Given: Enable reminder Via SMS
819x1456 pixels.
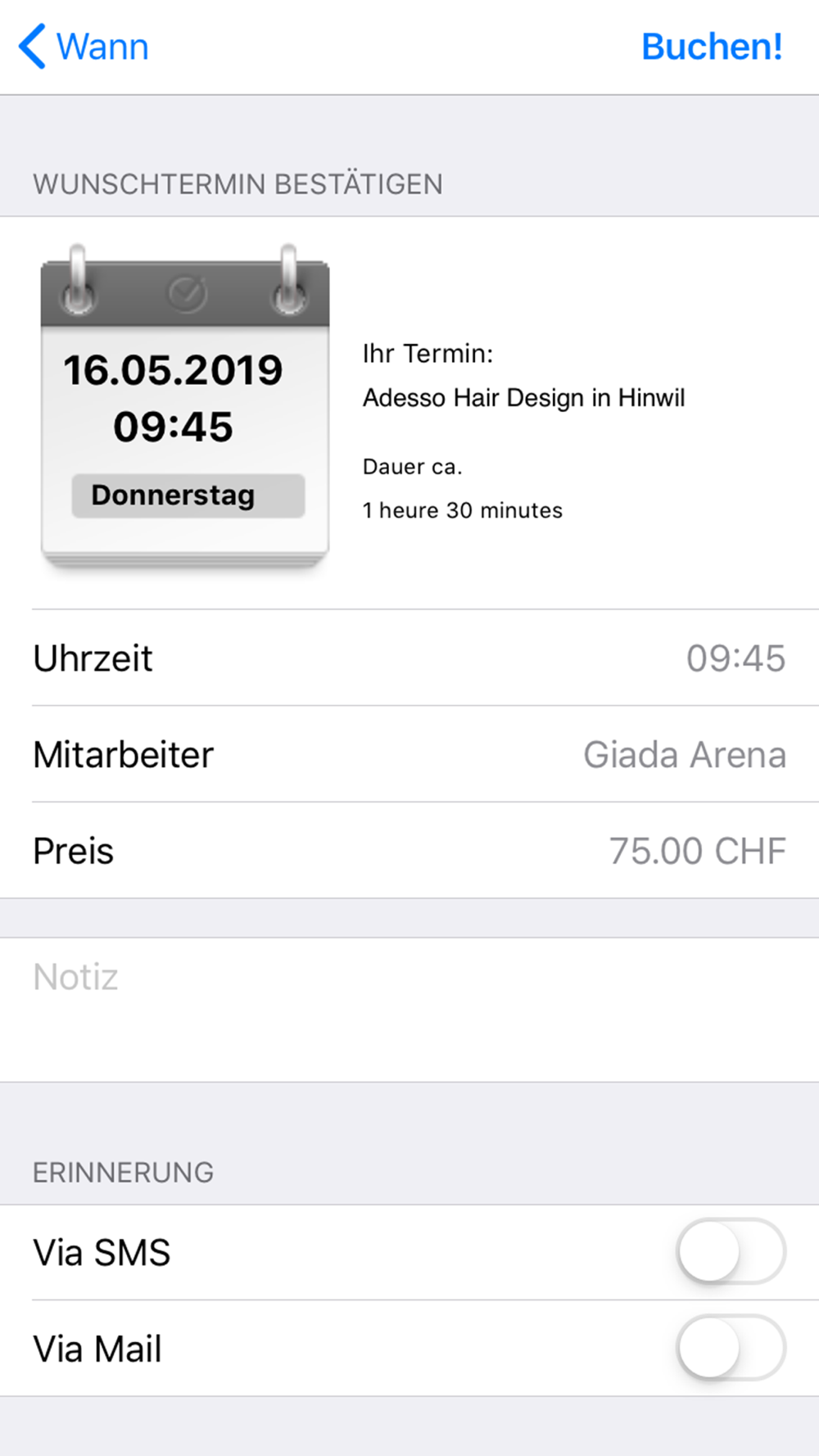Looking at the screenshot, I should click(731, 1252).
